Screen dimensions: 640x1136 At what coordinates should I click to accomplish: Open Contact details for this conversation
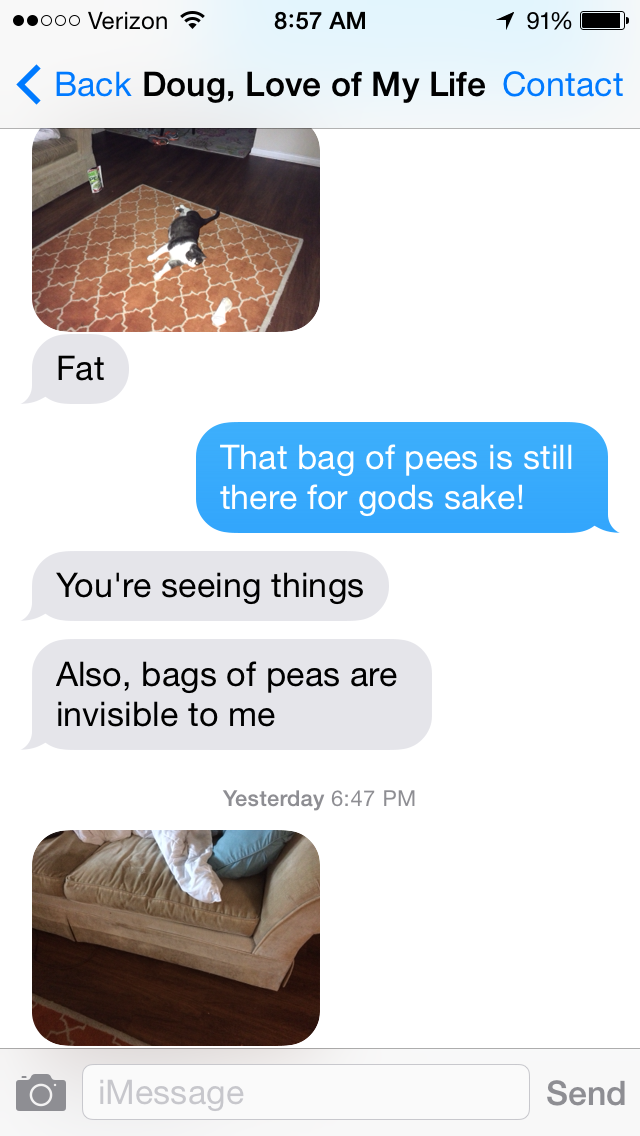562,85
